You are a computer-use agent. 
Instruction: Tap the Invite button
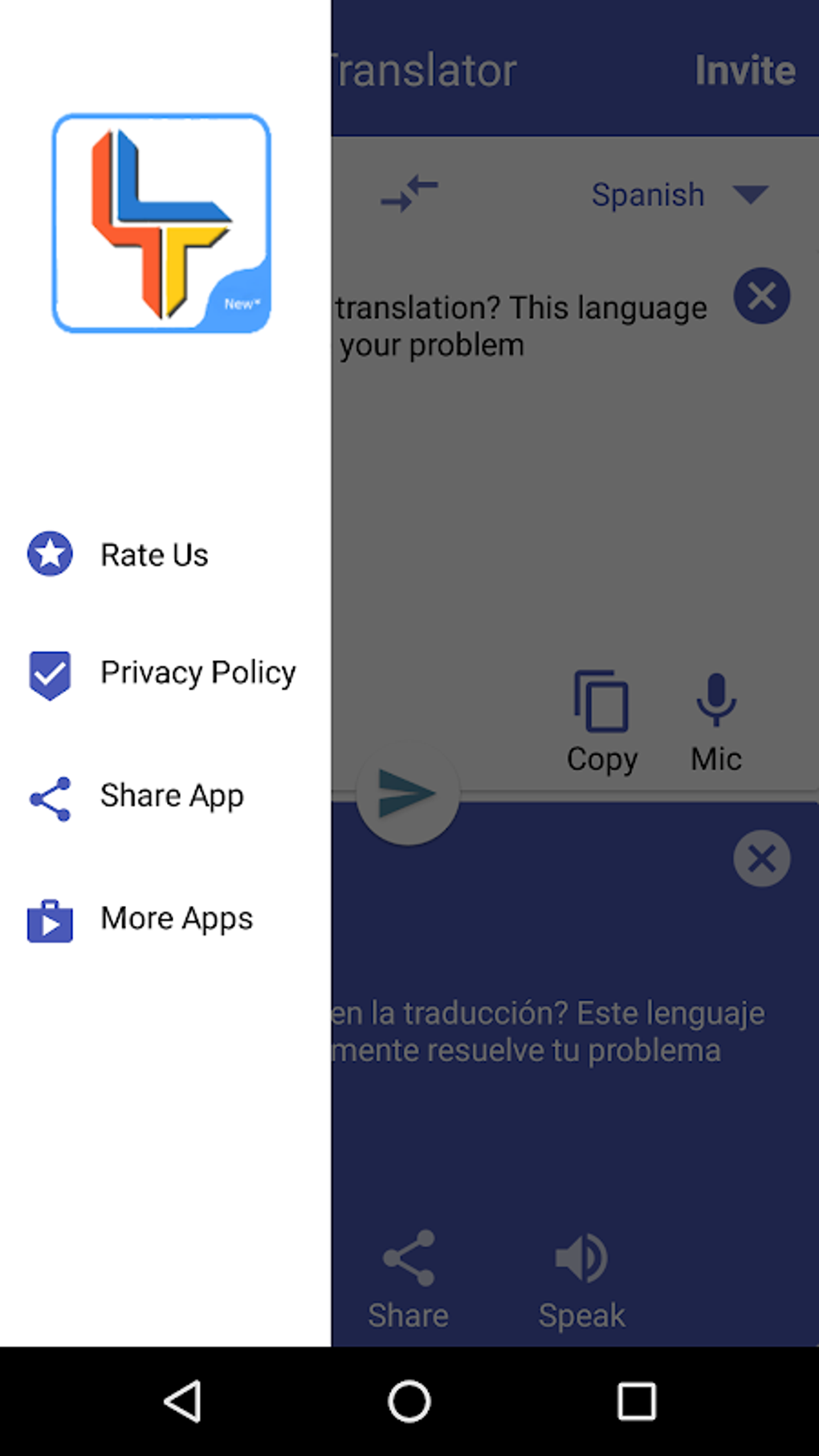pos(745,70)
